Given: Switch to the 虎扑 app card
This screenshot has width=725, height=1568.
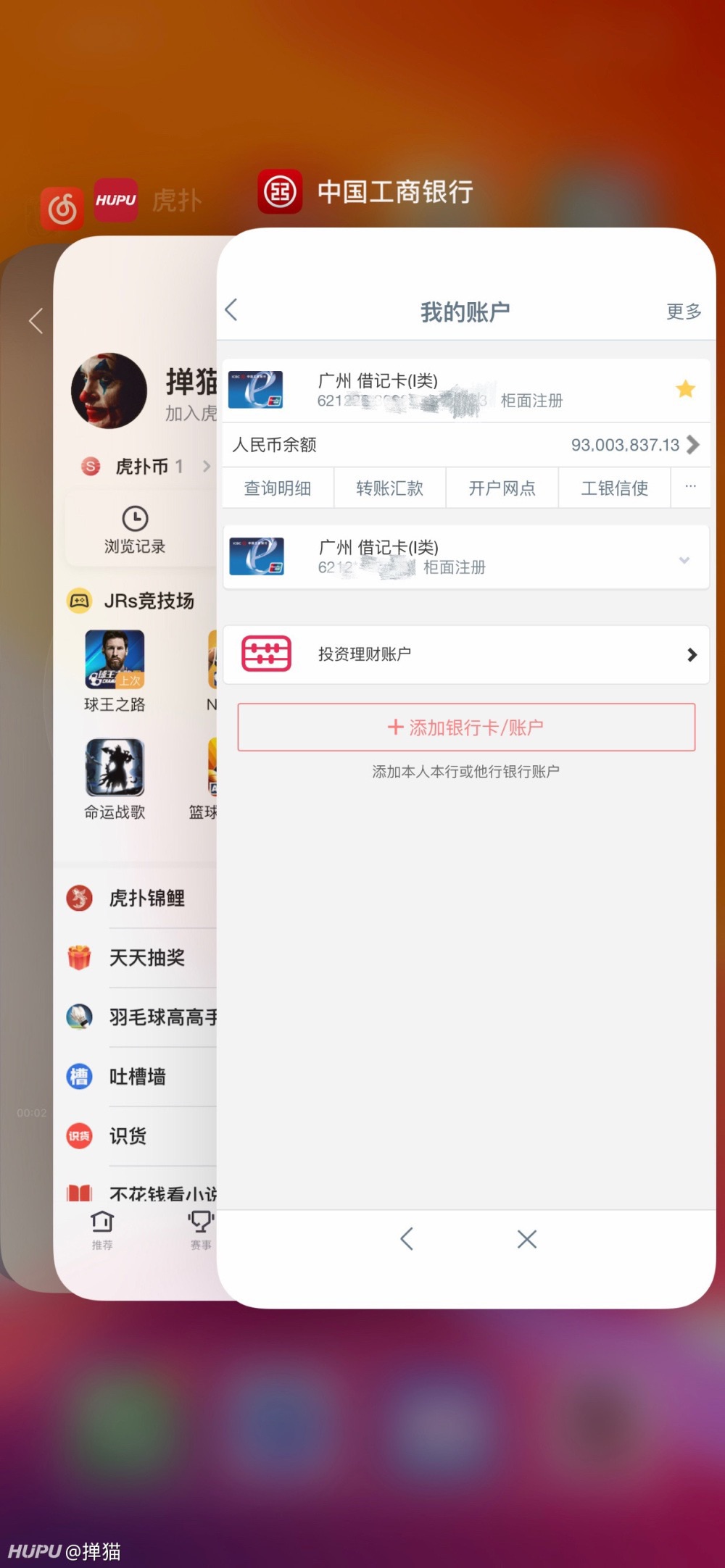Looking at the screenshot, I should [x=135, y=725].
